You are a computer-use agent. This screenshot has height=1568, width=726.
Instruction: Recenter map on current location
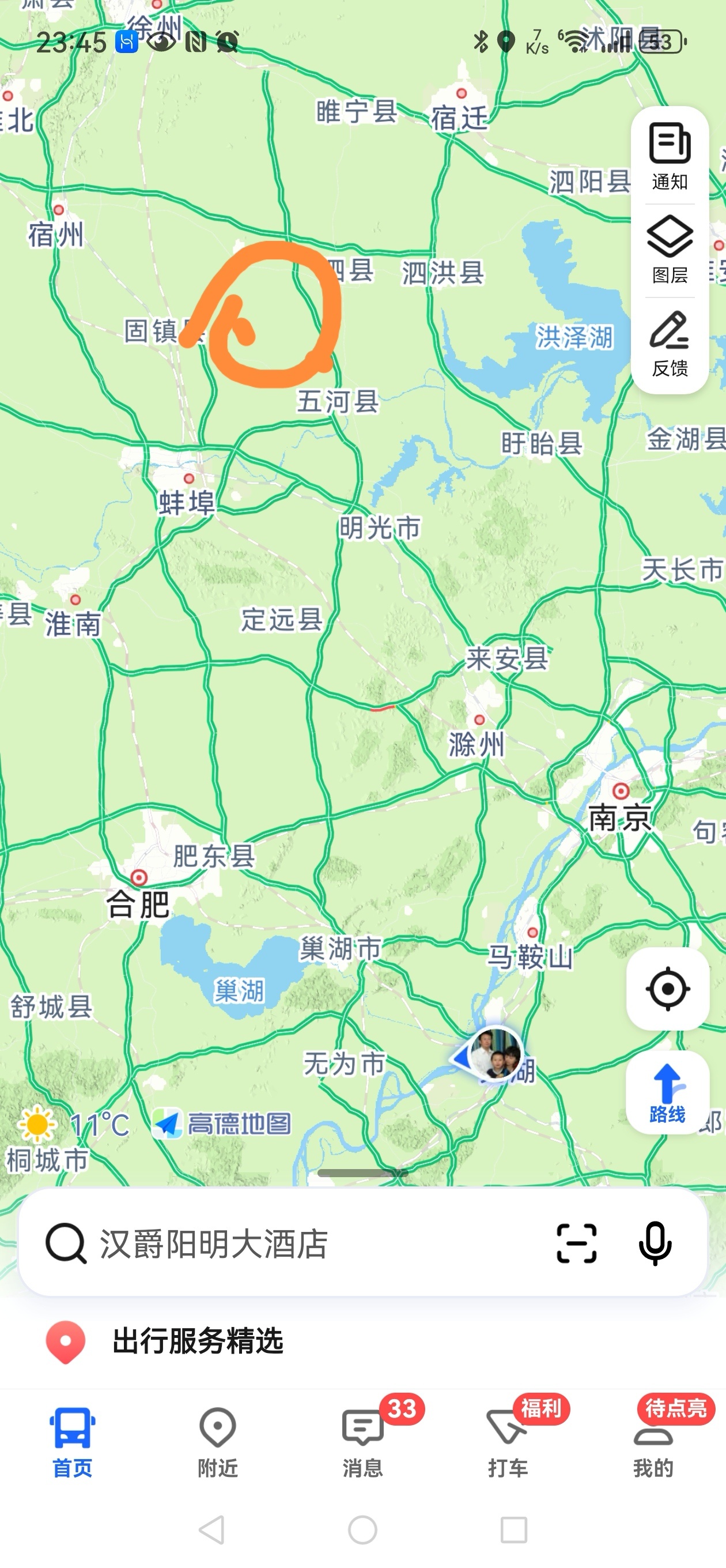click(668, 989)
